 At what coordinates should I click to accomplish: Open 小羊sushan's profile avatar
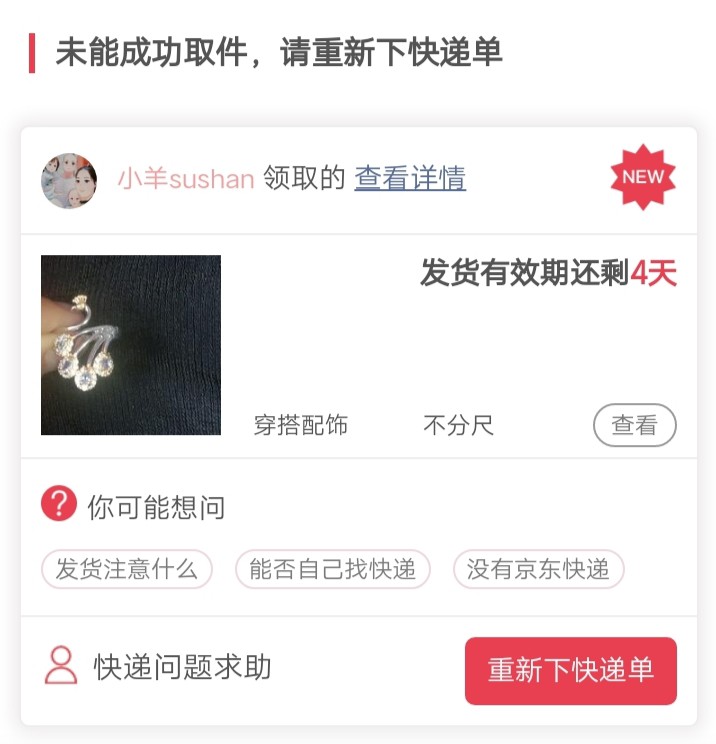coord(68,180)
